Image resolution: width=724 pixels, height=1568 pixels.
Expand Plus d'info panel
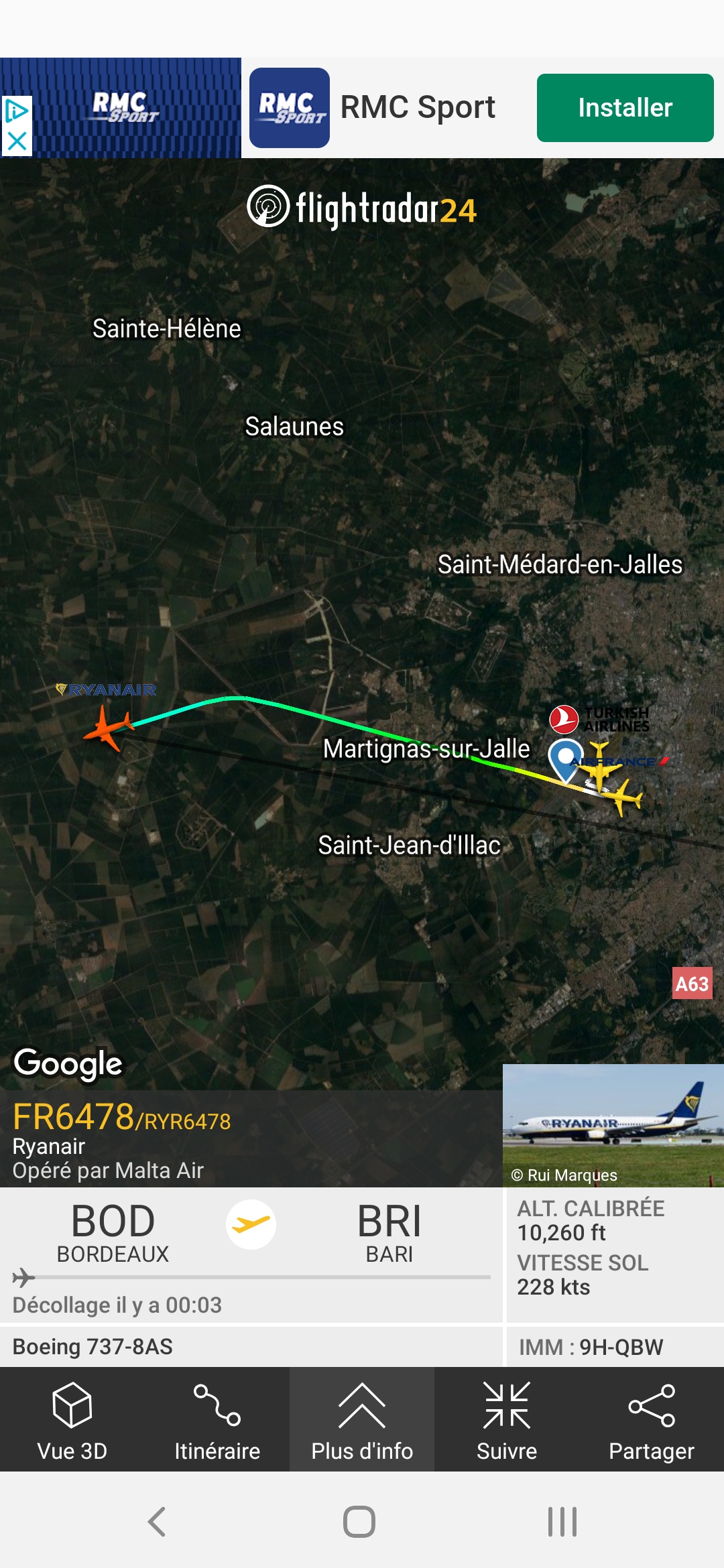362,1419
